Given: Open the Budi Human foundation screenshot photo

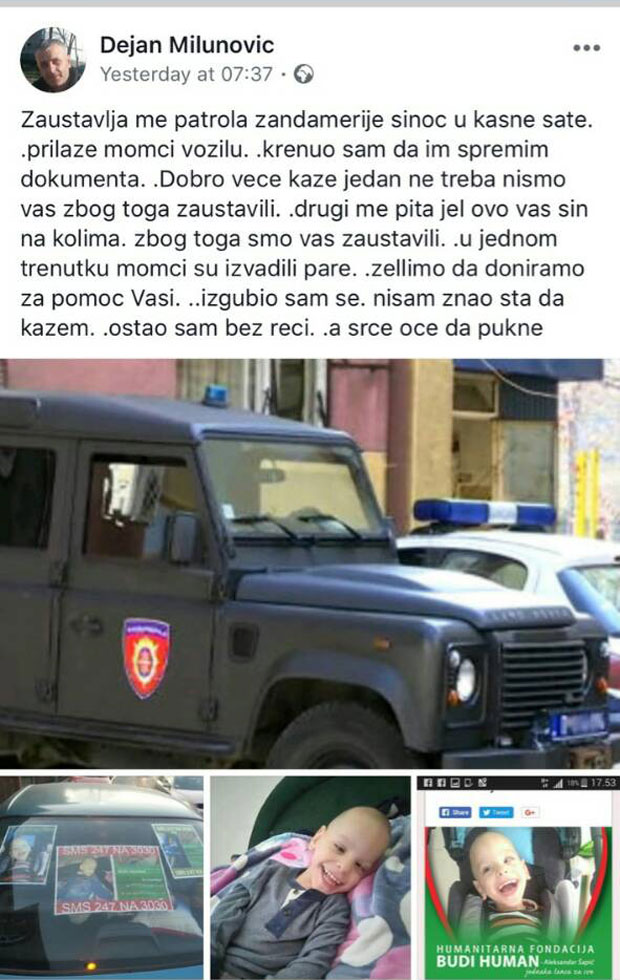Looking at the screenshot, I should tap(518, 875).
